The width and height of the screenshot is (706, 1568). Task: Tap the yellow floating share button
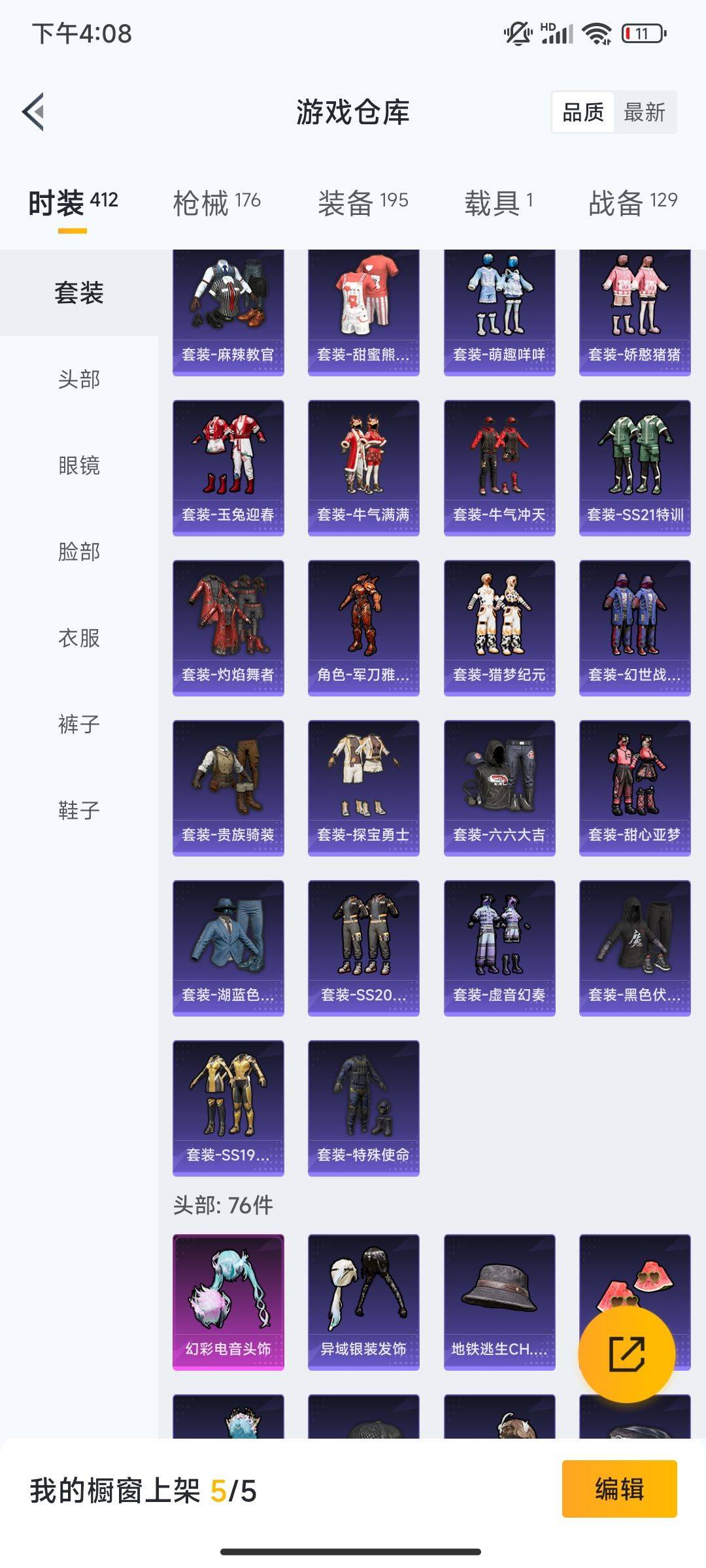pos(626,1354)
